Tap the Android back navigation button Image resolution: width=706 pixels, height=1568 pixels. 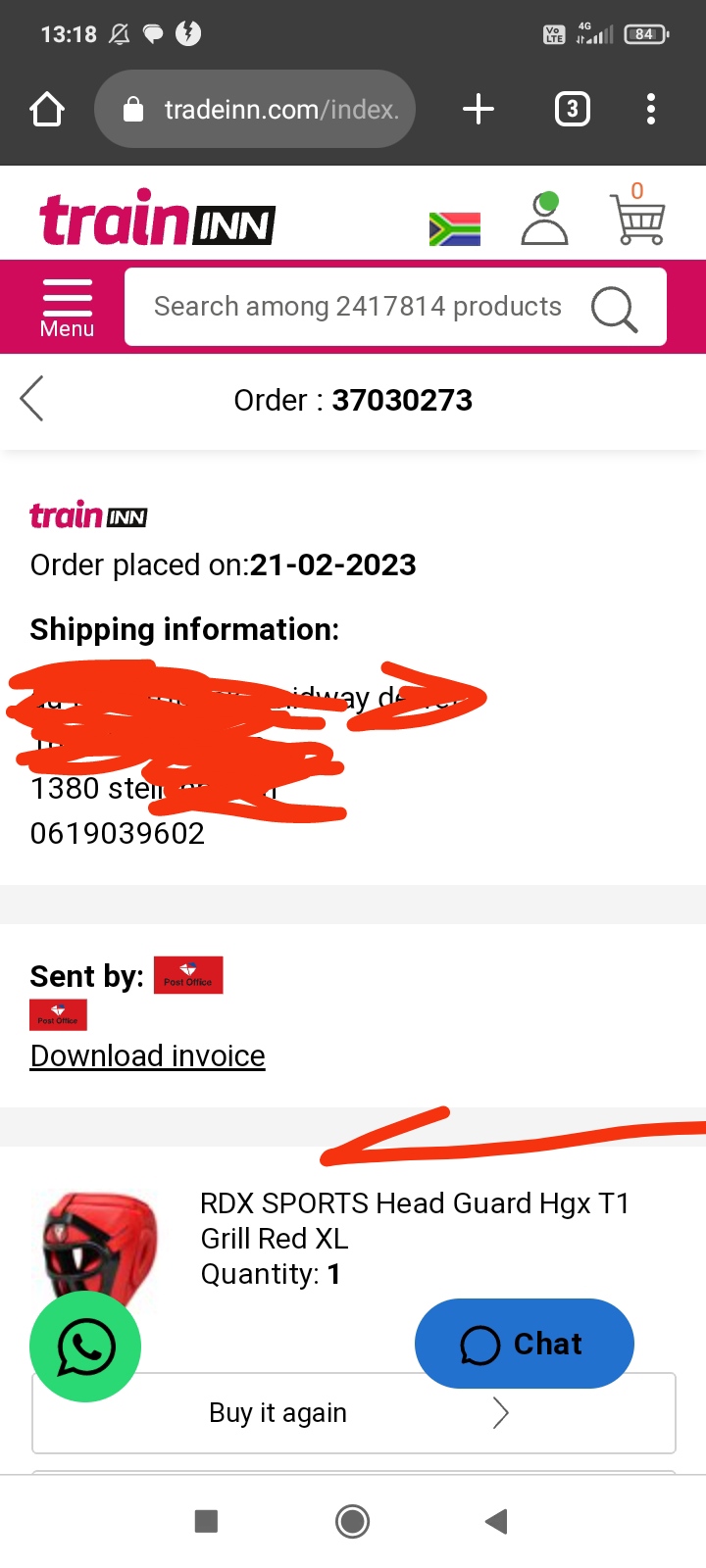pyautogui.click(x=496, y=1521)
